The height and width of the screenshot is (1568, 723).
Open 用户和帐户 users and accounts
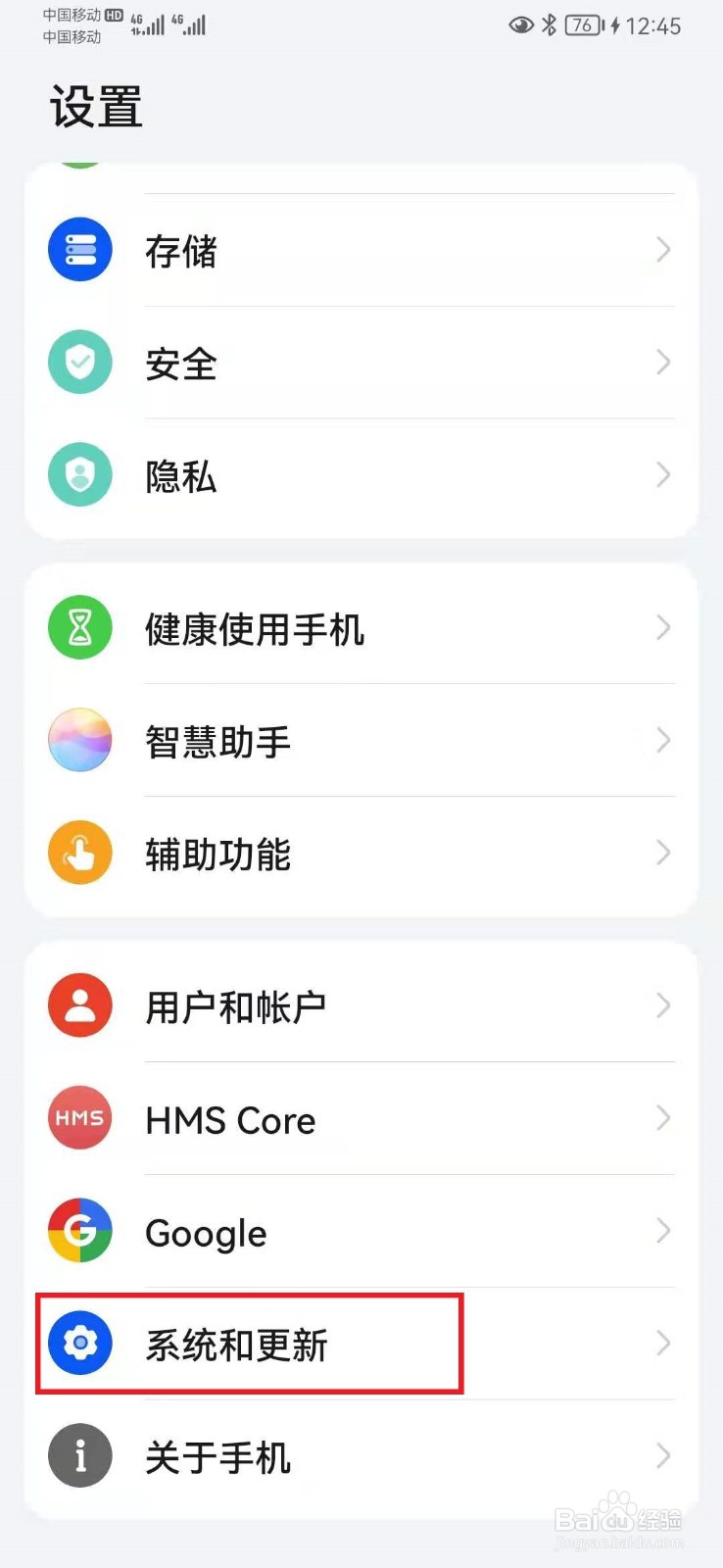(x=361, y=1005)
